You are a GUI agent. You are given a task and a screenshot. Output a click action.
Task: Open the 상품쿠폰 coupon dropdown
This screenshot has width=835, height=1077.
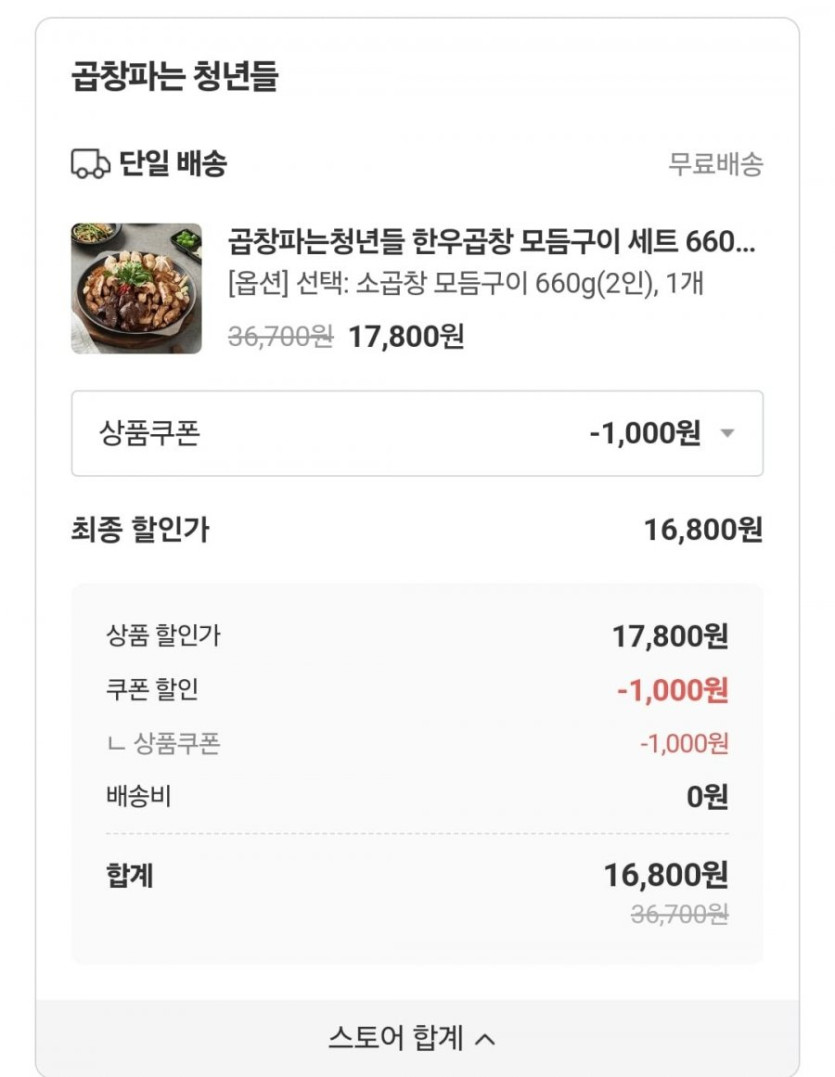[417, 433]
